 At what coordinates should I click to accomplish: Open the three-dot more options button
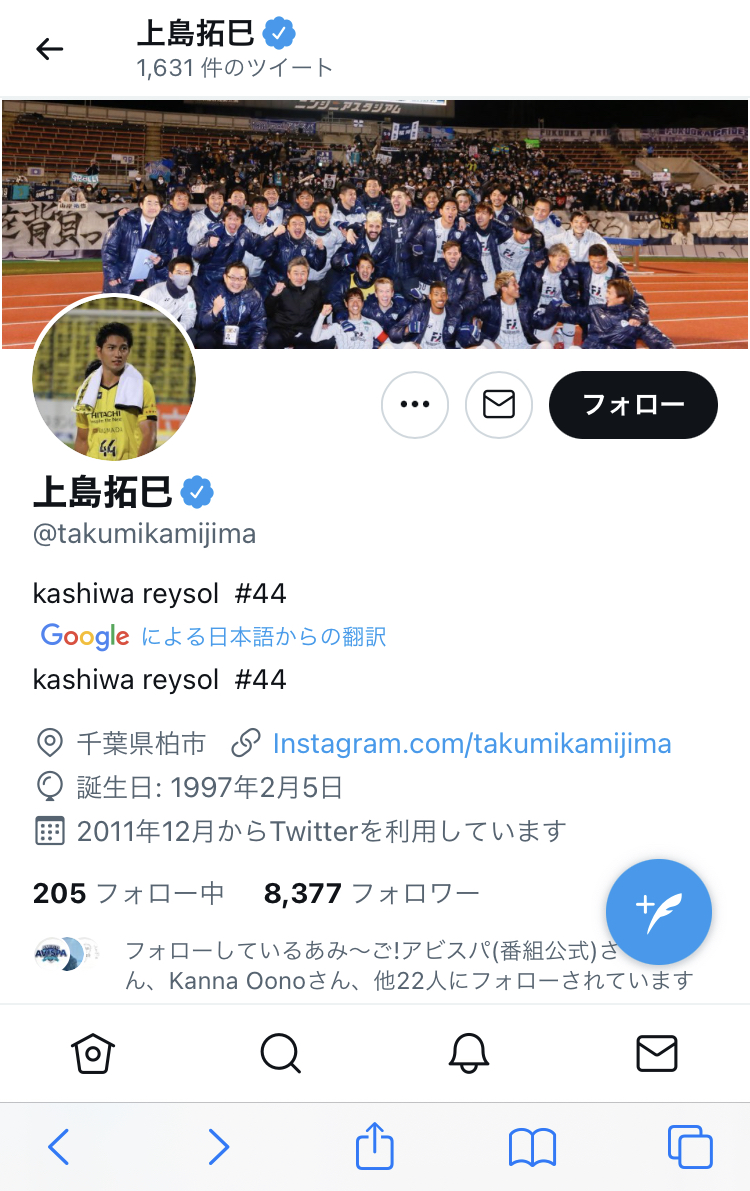[x=415, y=404]
